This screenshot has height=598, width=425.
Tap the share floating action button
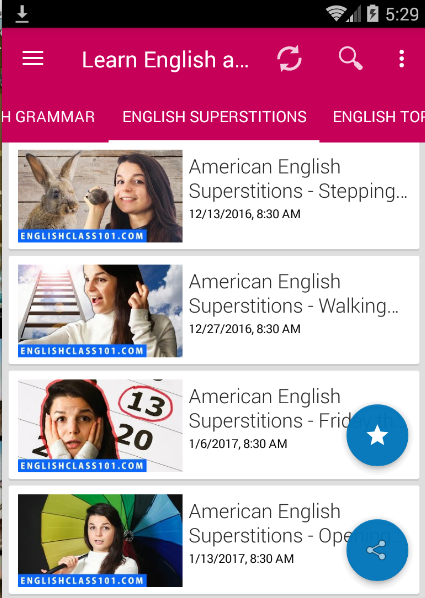tap(377, 550)
